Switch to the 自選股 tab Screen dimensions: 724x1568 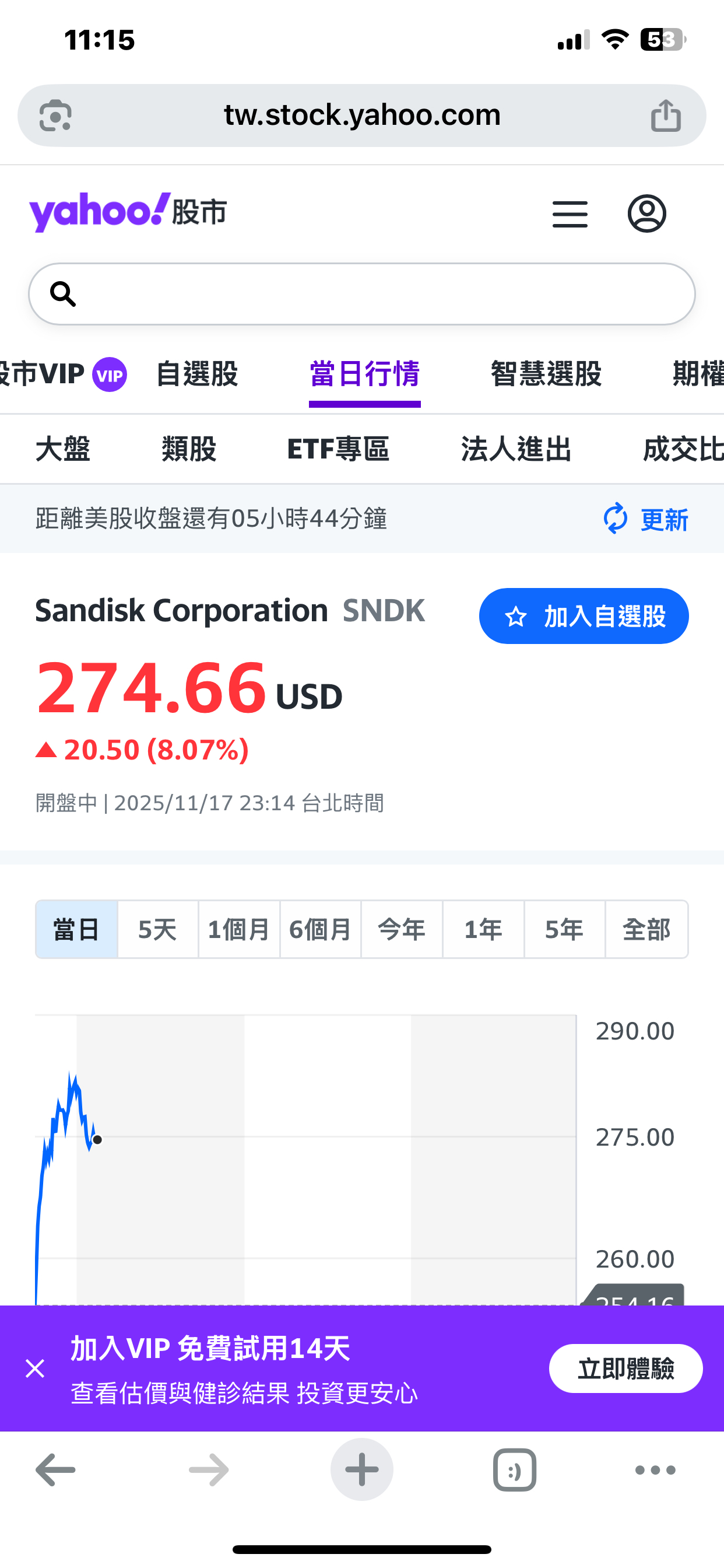click(x=196, y=374)
